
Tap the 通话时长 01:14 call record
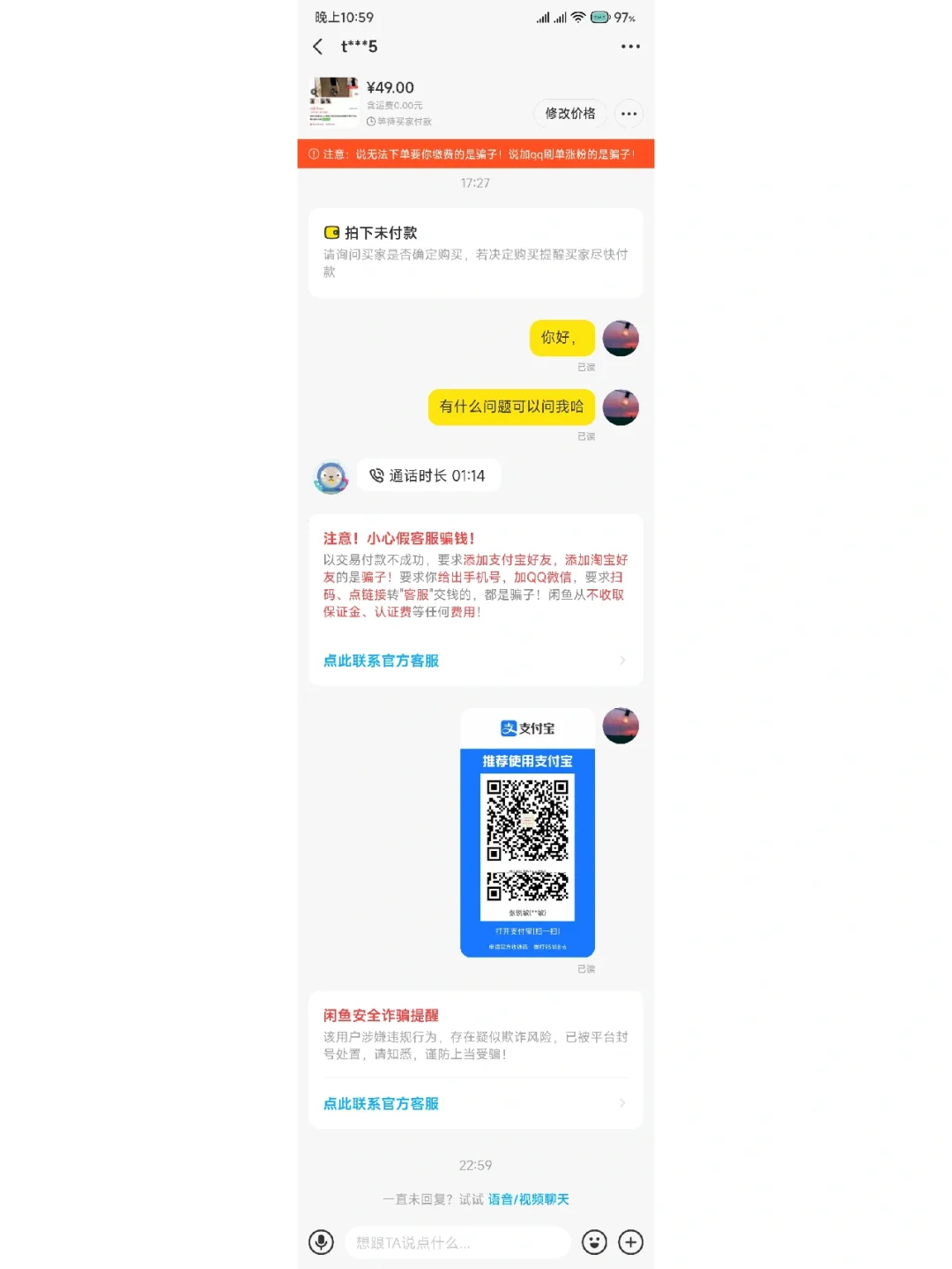coord(428,475)
